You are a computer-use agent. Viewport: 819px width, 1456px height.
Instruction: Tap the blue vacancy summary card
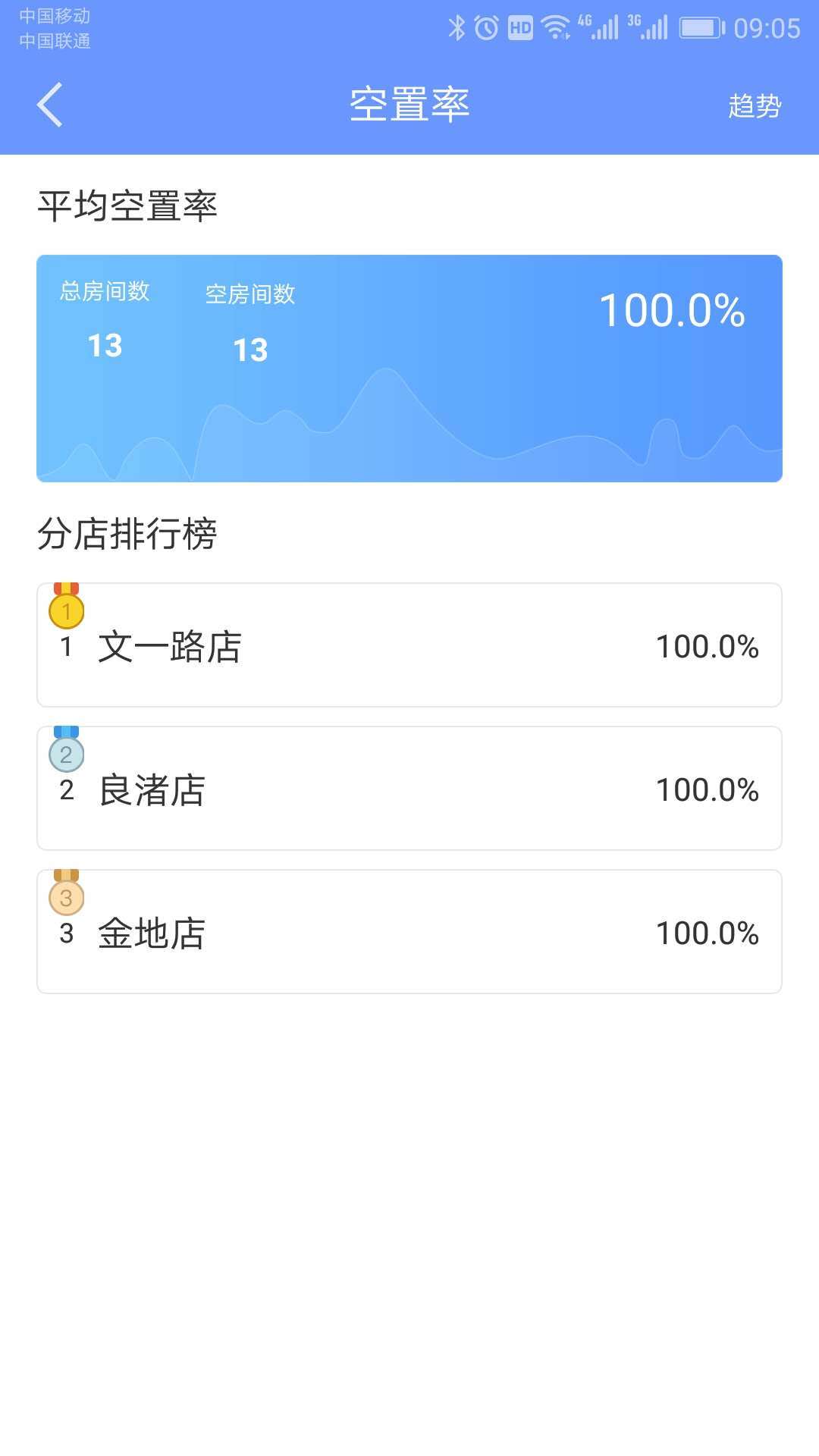pyautogui.click(x=409, y=368)
